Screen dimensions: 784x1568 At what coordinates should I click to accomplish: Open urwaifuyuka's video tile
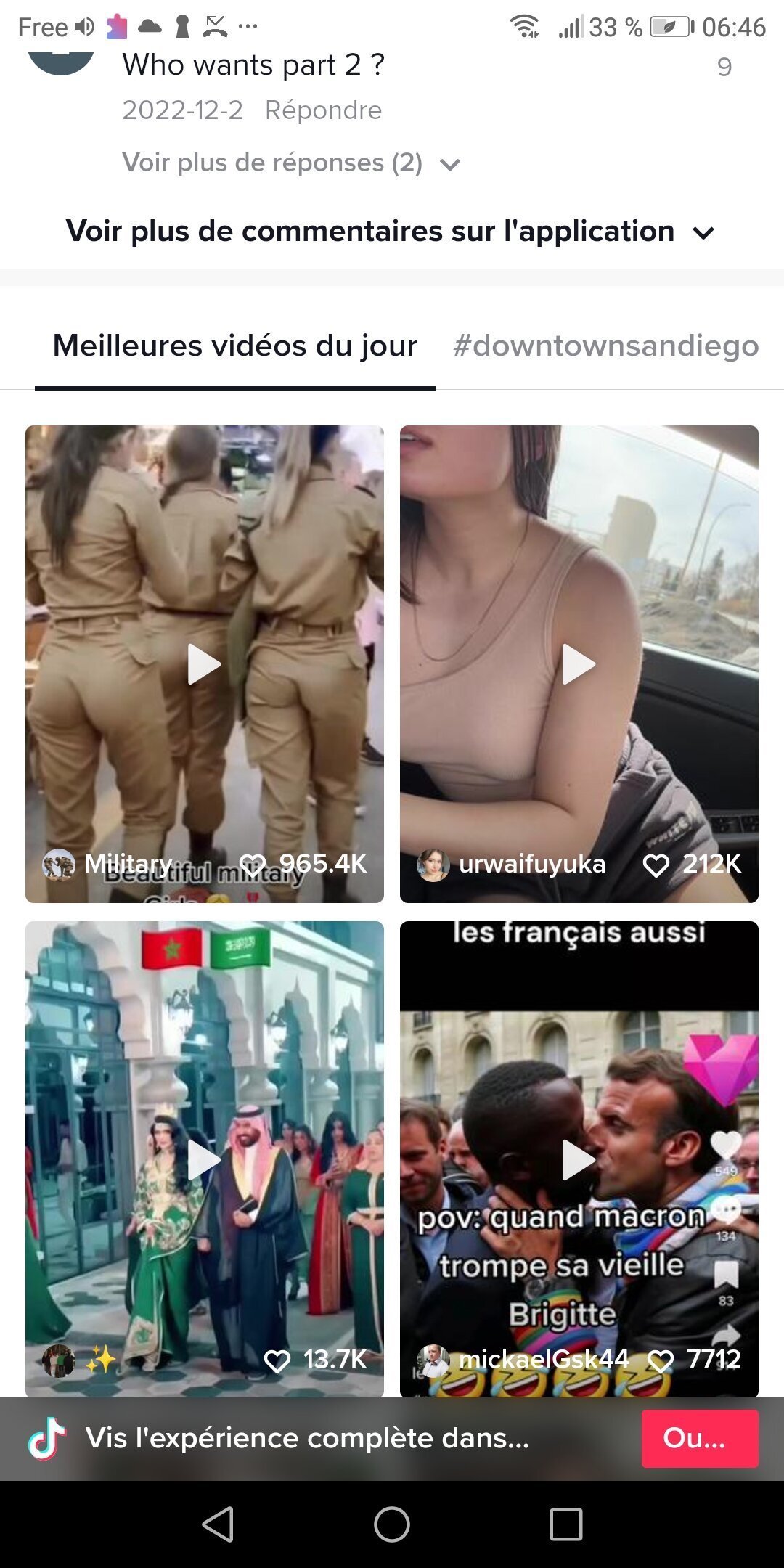[579, 663]
